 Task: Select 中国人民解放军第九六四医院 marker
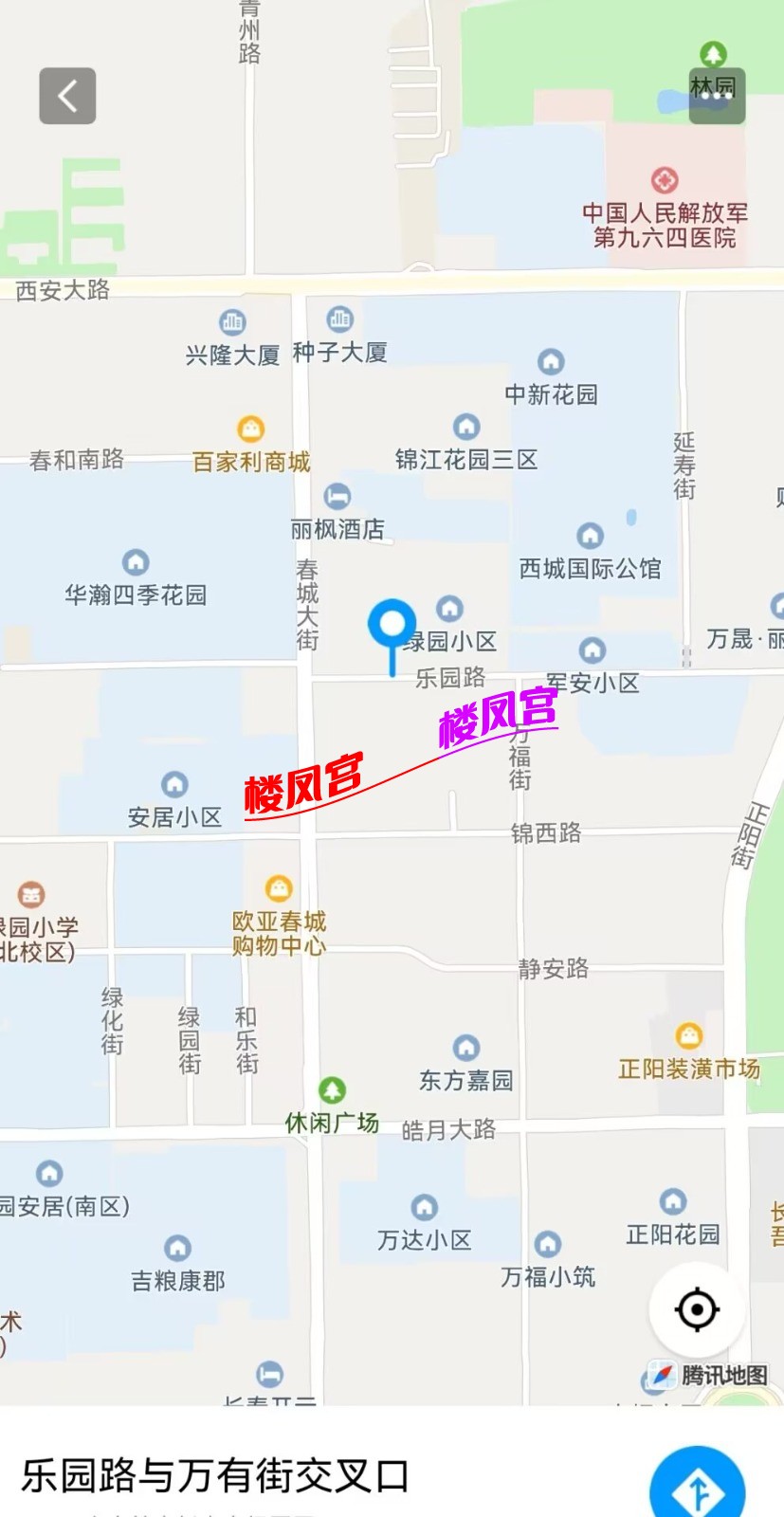click(x=665, y=180)
